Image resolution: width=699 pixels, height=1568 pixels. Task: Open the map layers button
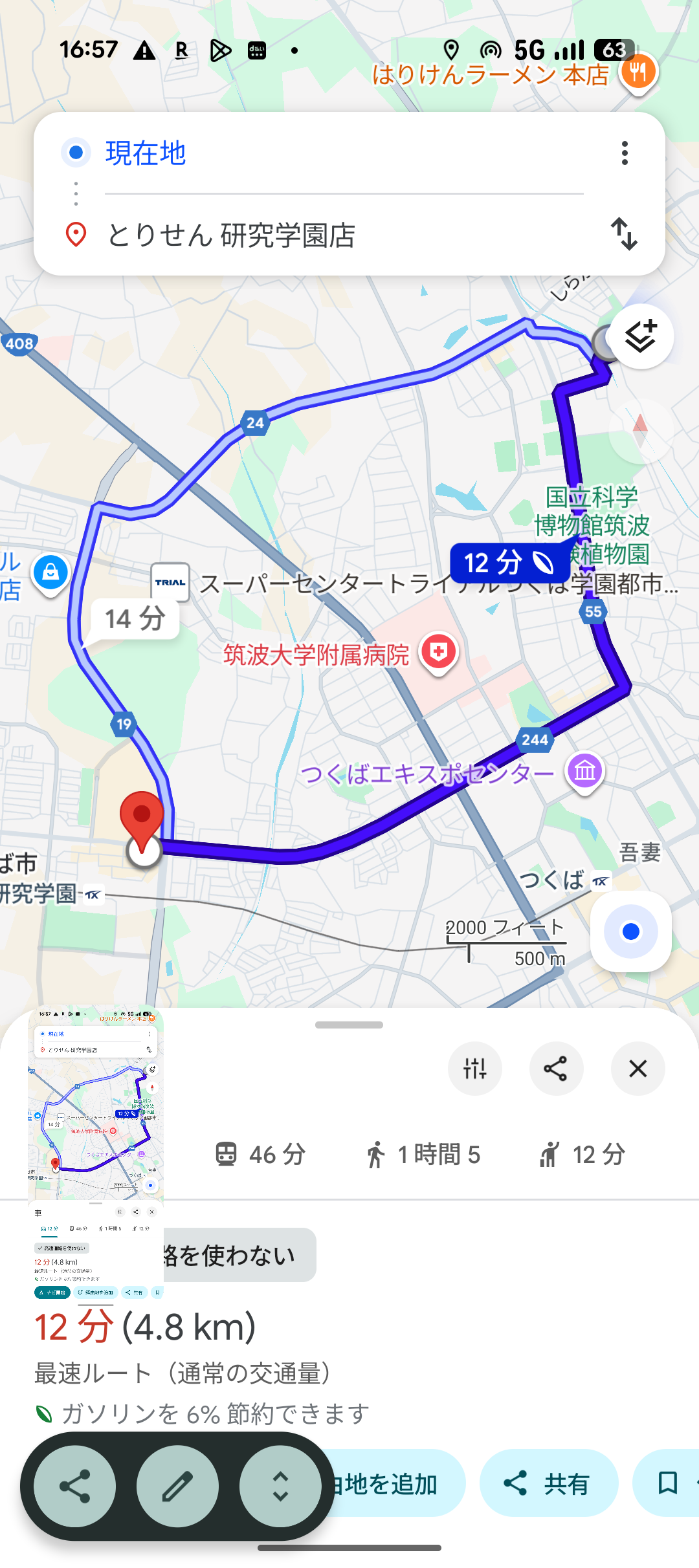point(641,336)
